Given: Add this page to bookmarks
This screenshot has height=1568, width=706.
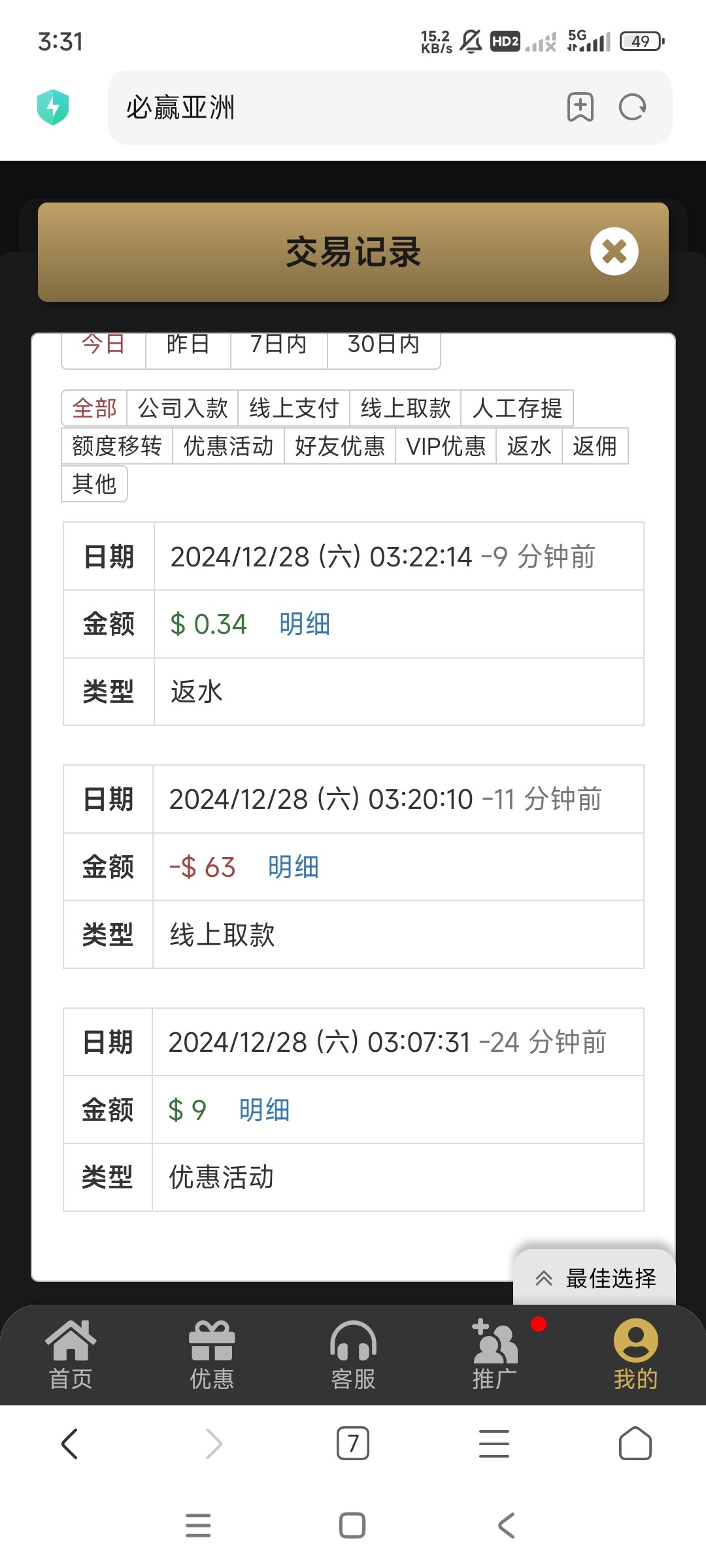Looking at the screenshot, I should 580,108.
